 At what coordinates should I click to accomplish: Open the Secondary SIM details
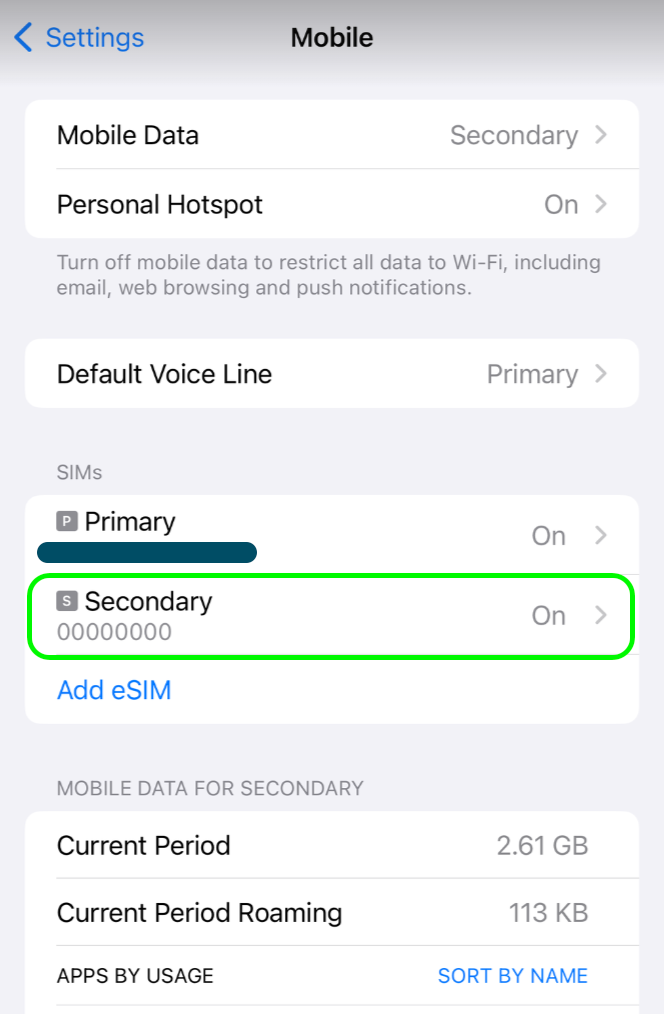click(331, 616)
